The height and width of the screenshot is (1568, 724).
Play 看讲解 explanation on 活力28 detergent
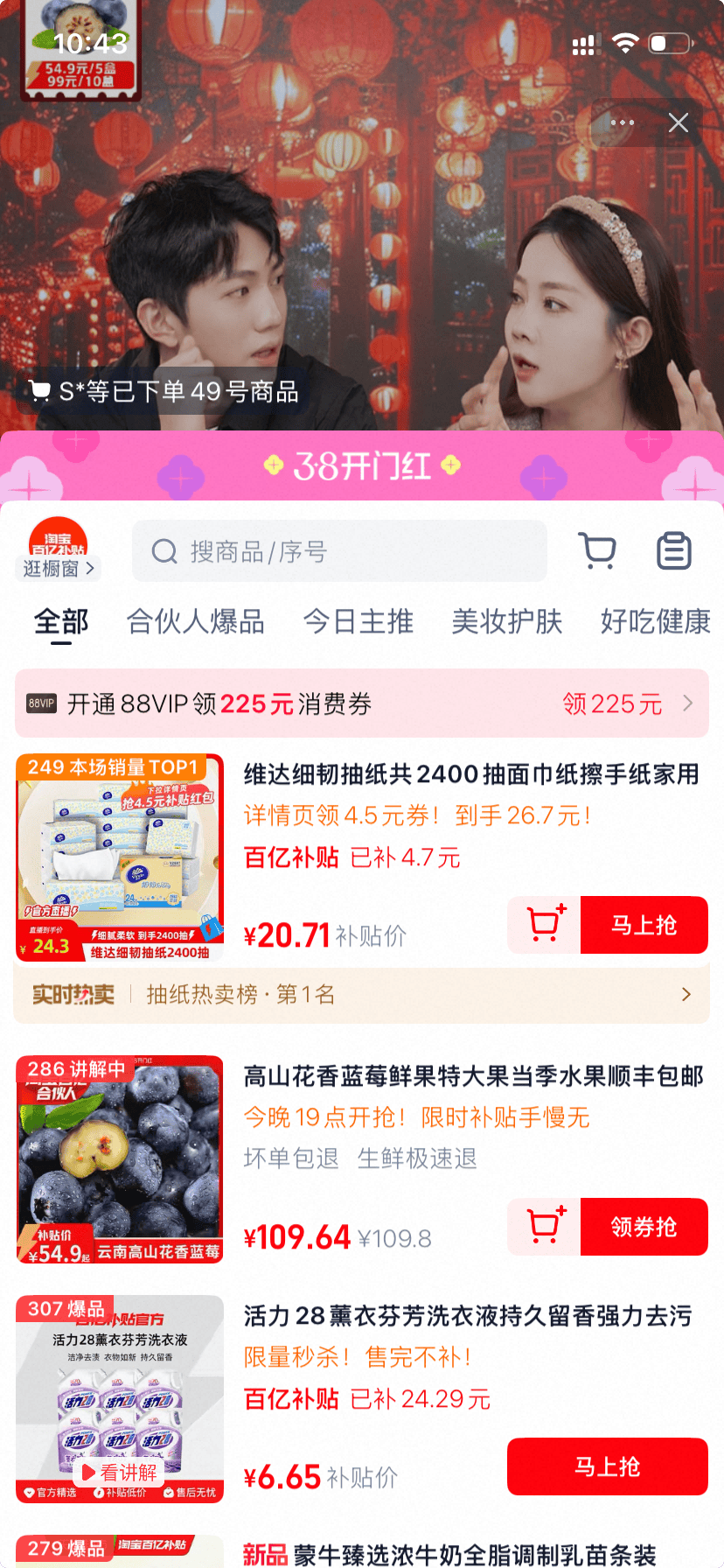(120, 1473)
